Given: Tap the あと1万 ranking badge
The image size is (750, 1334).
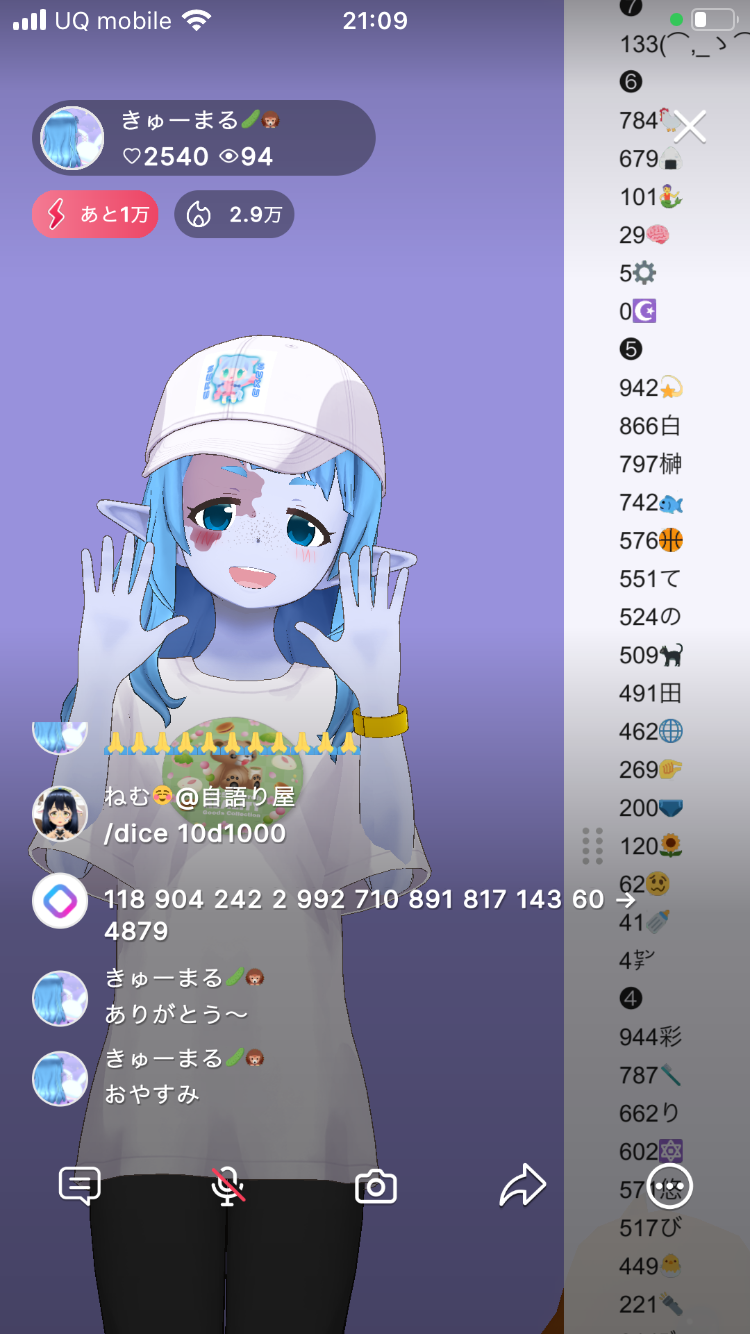Looking at the screenshot, I should coord(95,214).
